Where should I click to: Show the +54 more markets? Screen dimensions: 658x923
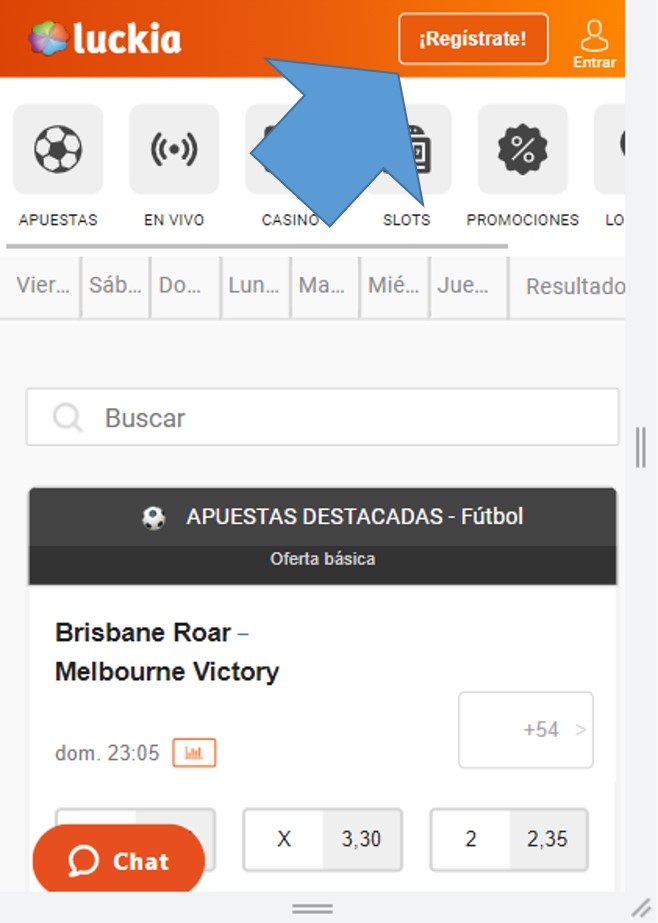tap(526, 730)
